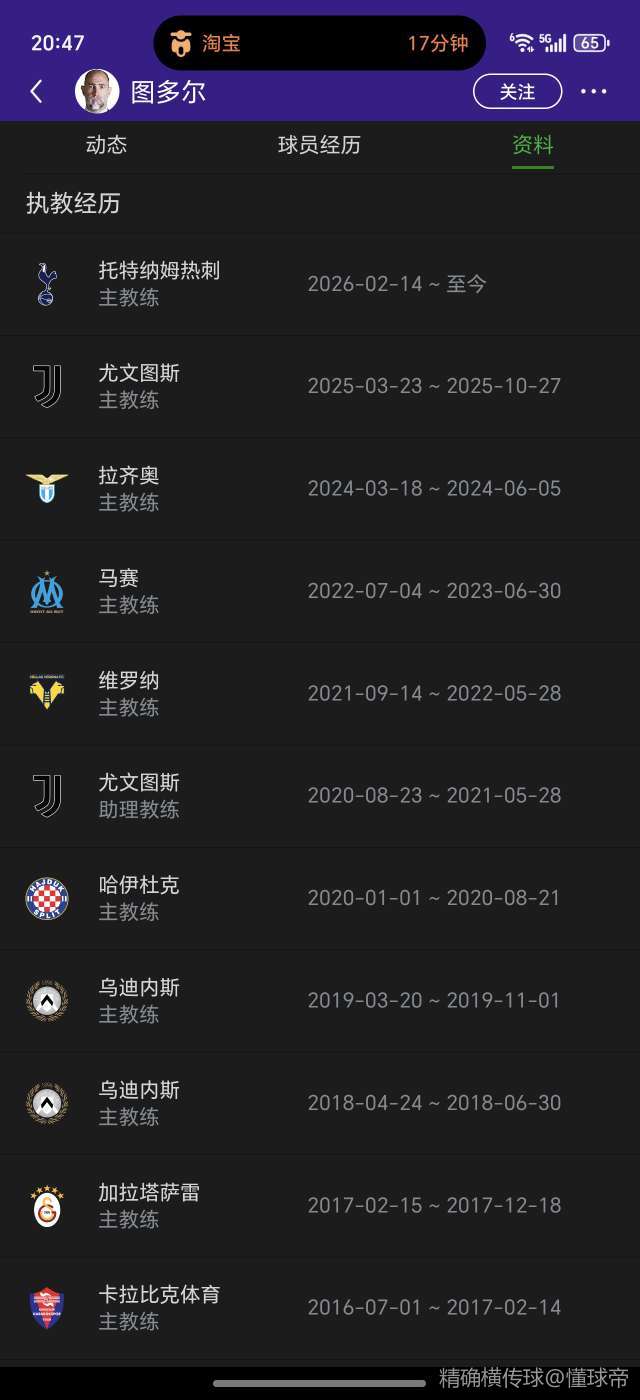Switch to the 动态 tab
The height and width of the screenshot is (1400, 640).
(106, 145)
